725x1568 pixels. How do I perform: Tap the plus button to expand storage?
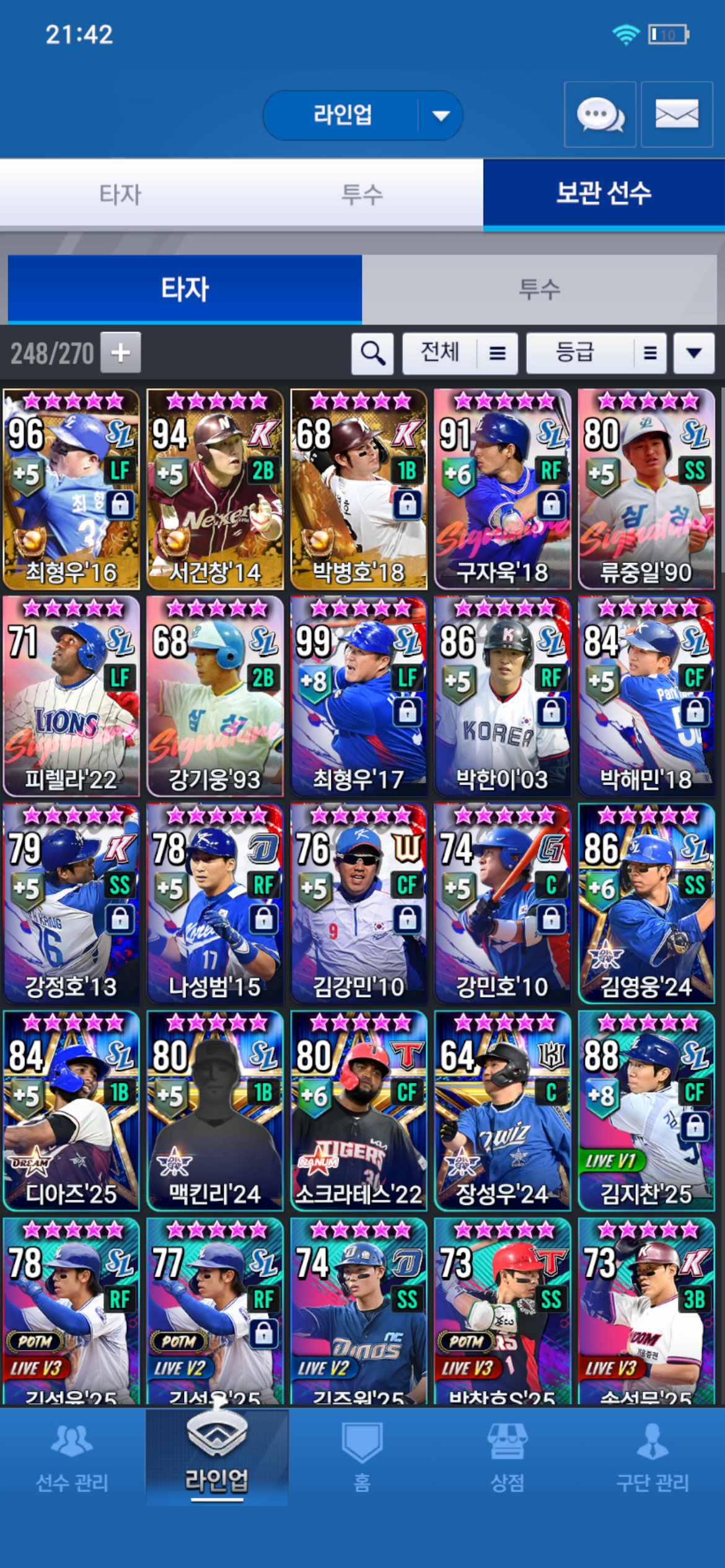(x=121, y=353)
